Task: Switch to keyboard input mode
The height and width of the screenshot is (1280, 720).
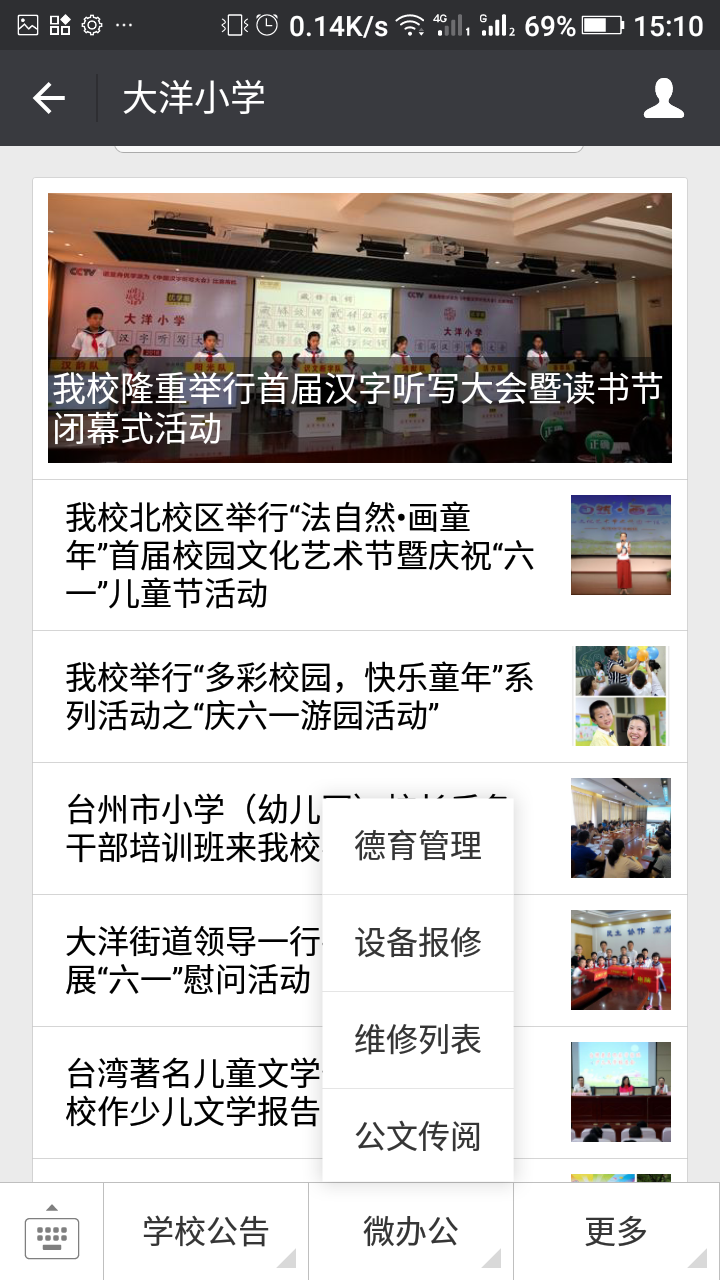Action: [52, 1232]
